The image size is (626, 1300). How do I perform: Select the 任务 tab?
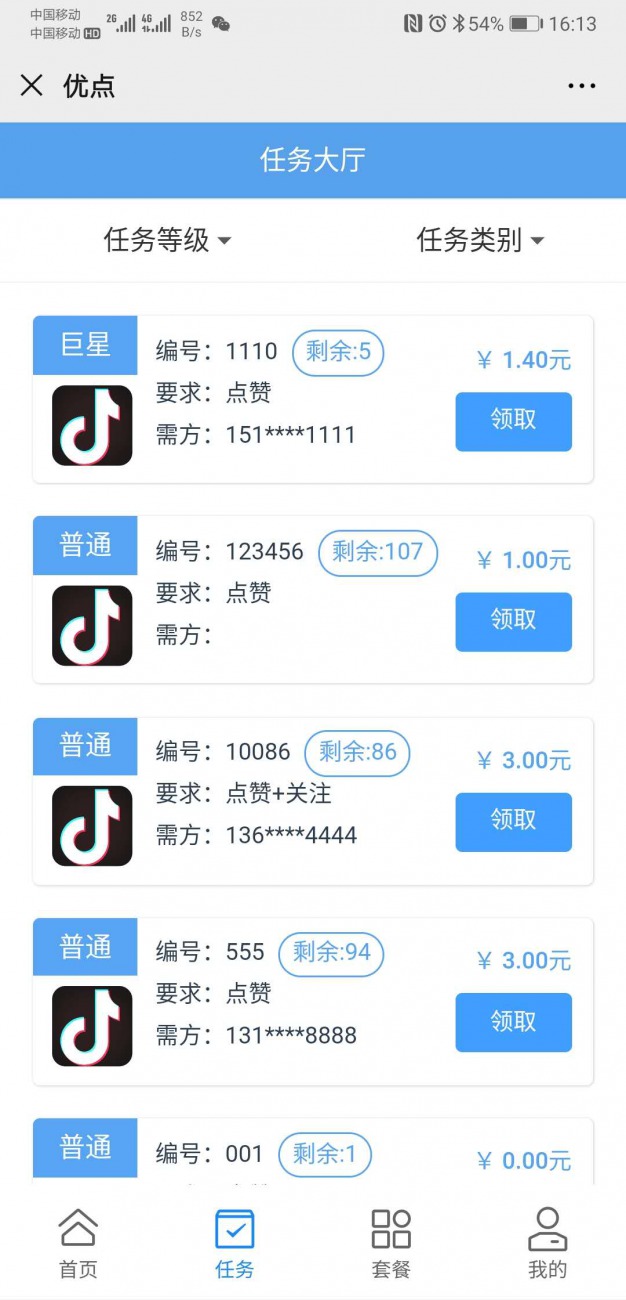pyautogui.click(x=235, y=1243)
